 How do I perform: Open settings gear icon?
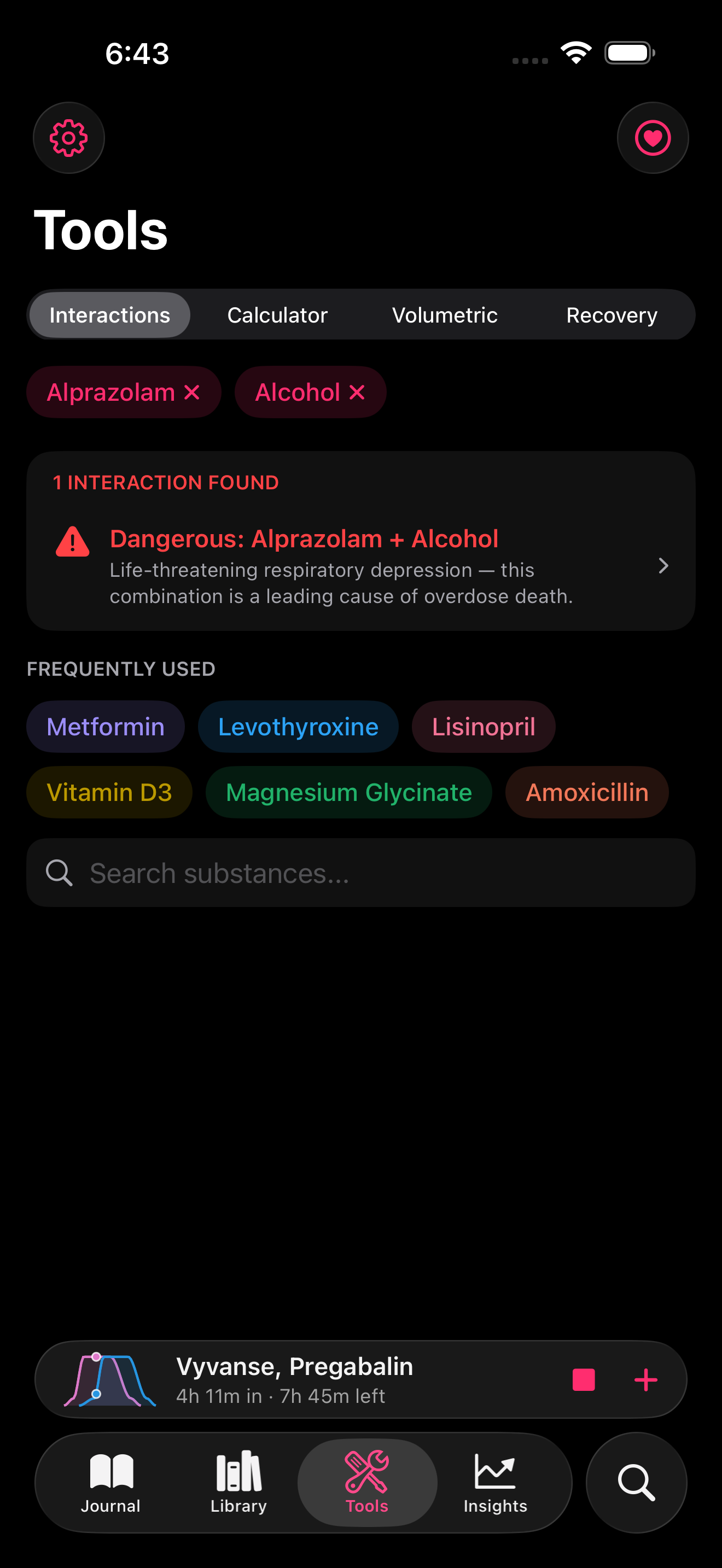(69, 138)
